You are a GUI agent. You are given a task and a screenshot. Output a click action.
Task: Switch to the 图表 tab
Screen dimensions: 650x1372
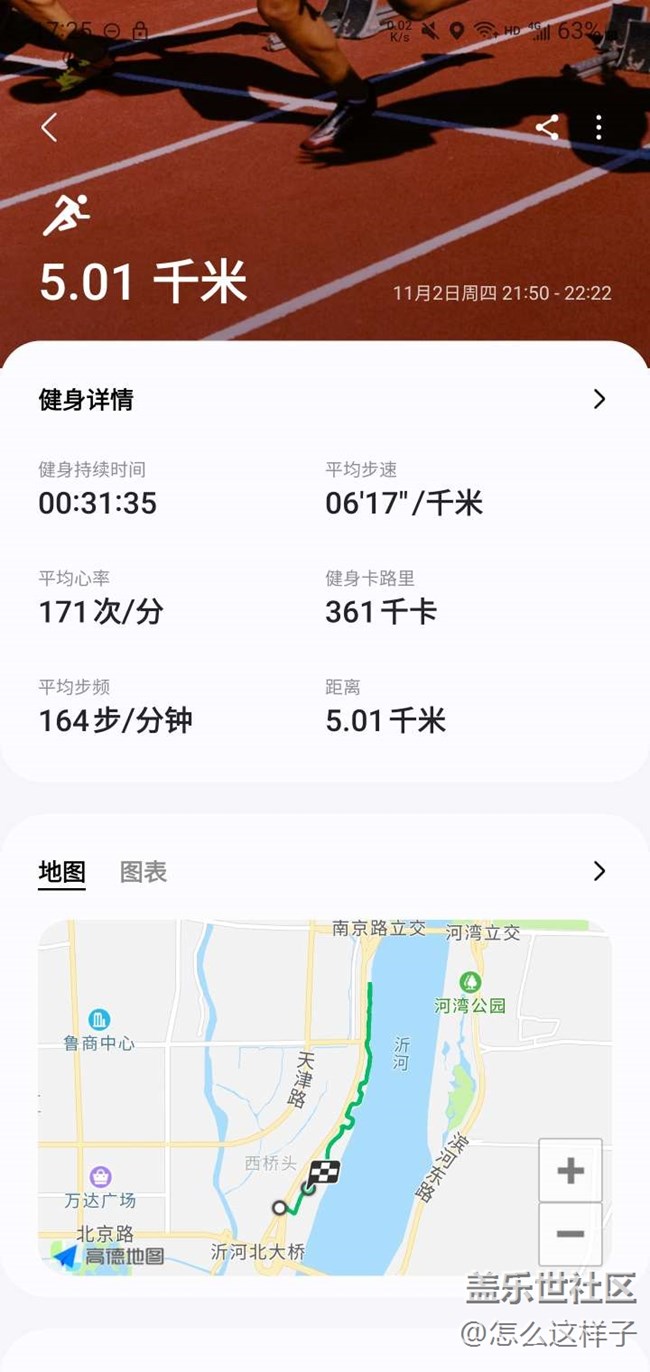(143, 872)
